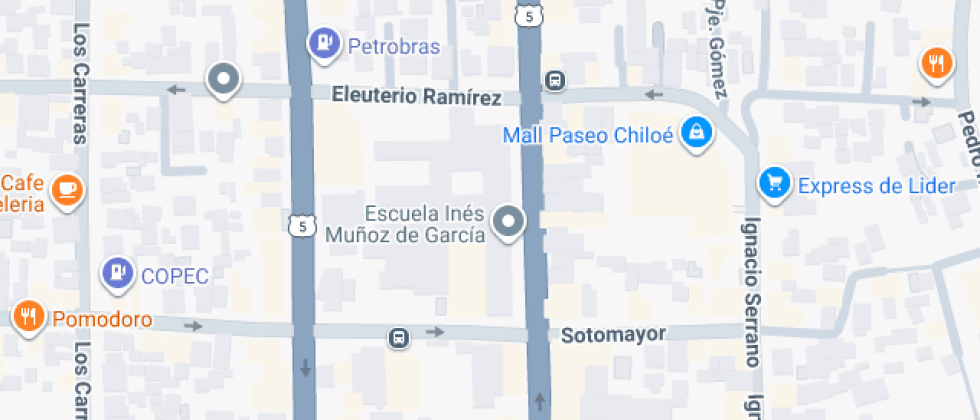Open Escuela Inés Muñoz de García marker

511,222
